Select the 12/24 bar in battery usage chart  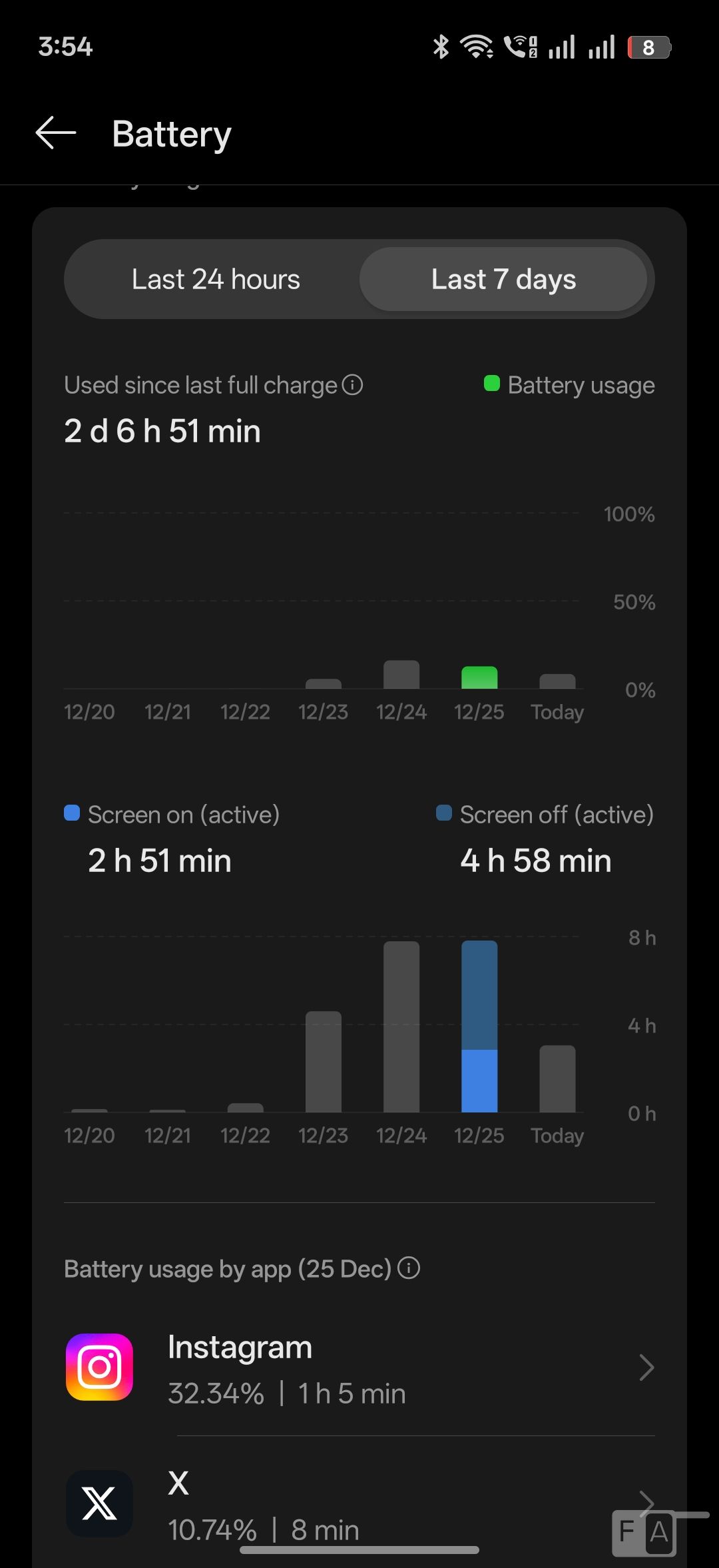[x=401, y=674]
